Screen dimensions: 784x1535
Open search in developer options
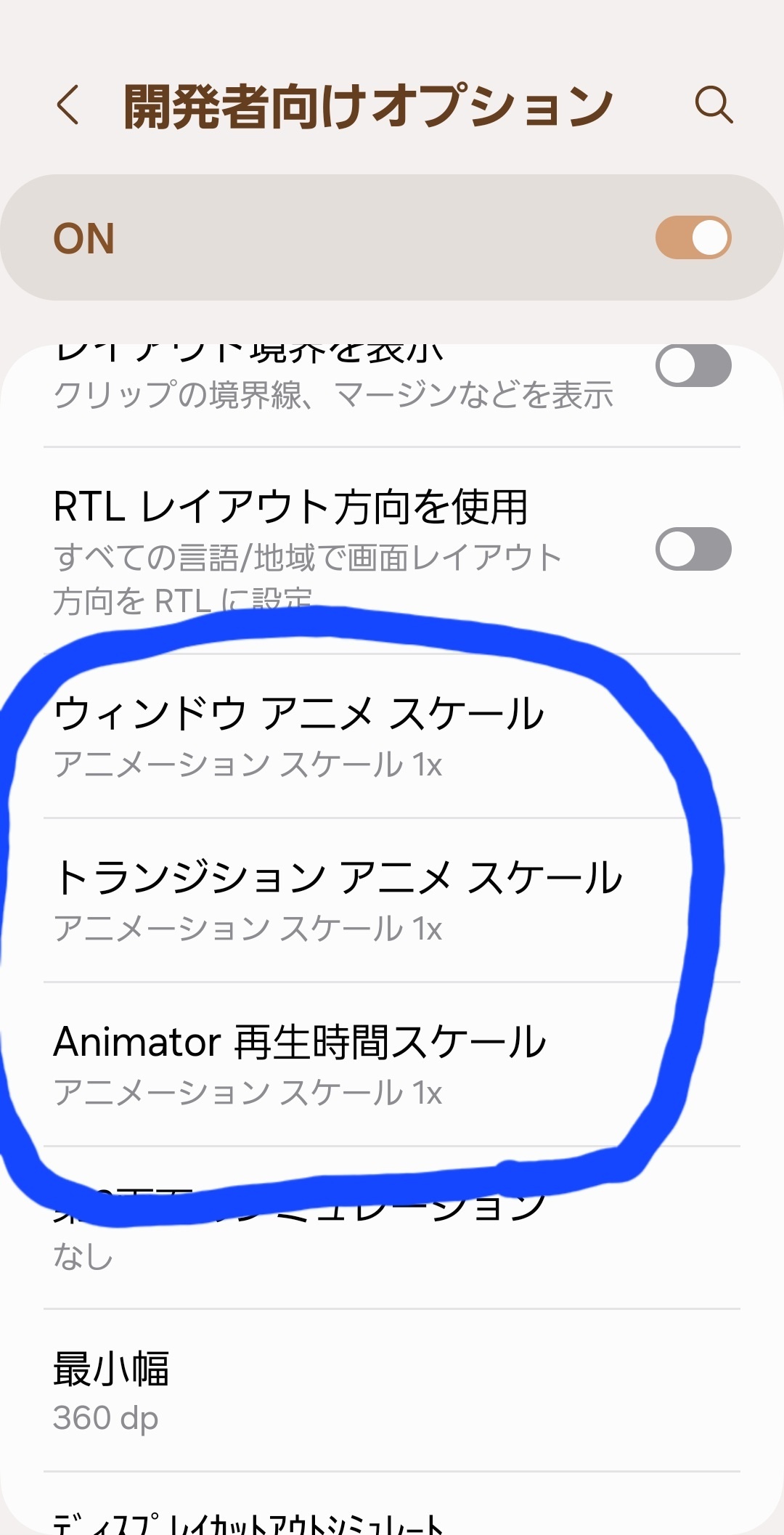pos(713,105)
